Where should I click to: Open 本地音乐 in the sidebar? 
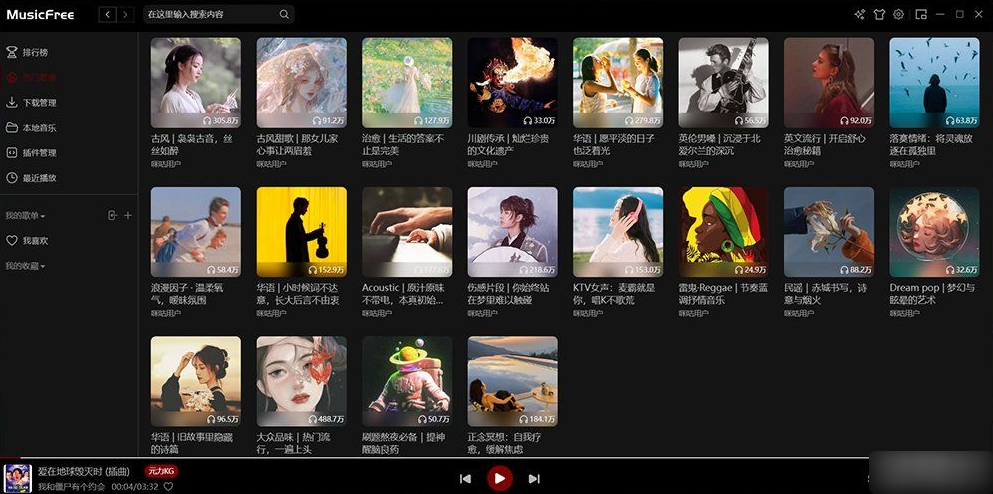coord(39,128)
